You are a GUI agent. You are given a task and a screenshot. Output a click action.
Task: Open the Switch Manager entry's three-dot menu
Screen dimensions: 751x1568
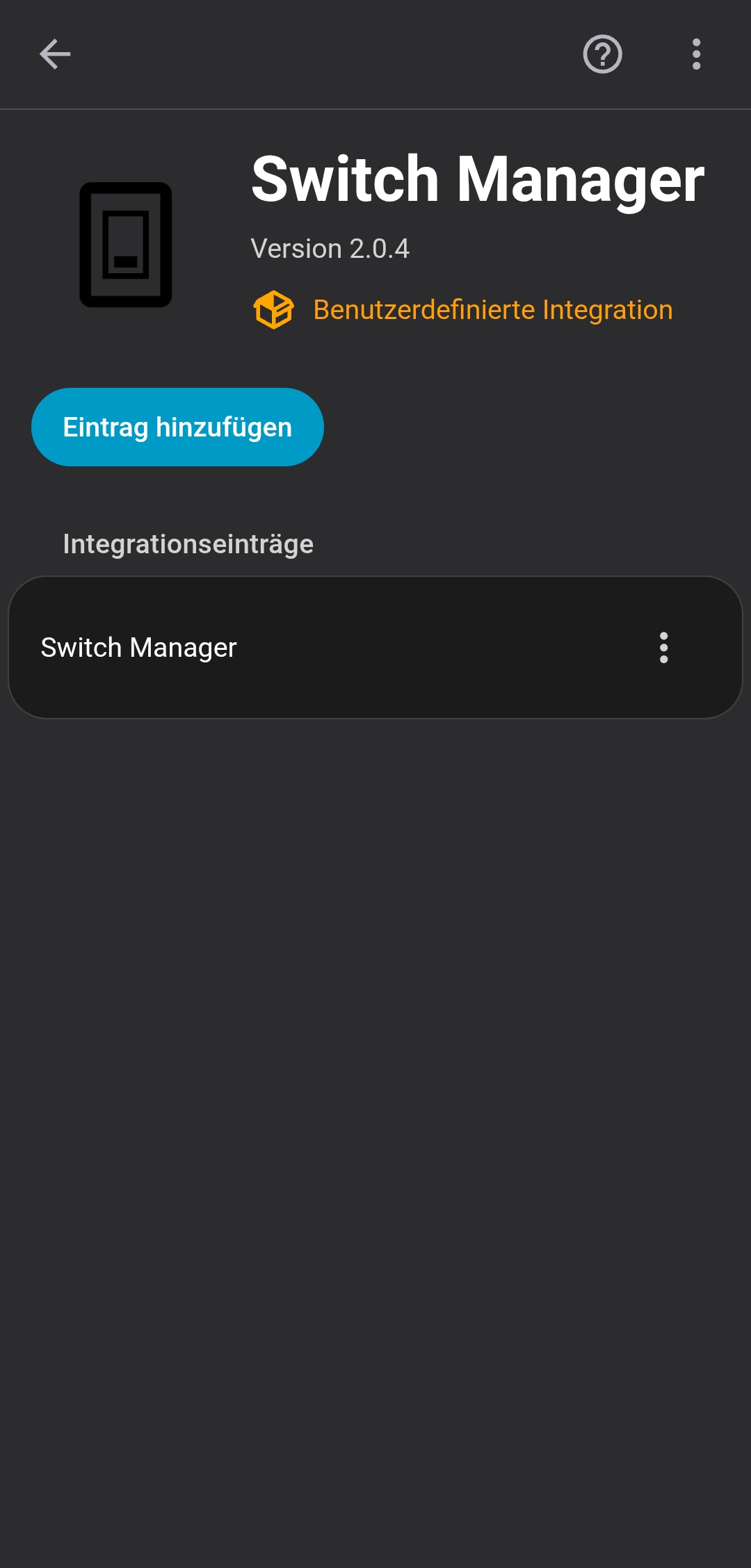[663, 648]
